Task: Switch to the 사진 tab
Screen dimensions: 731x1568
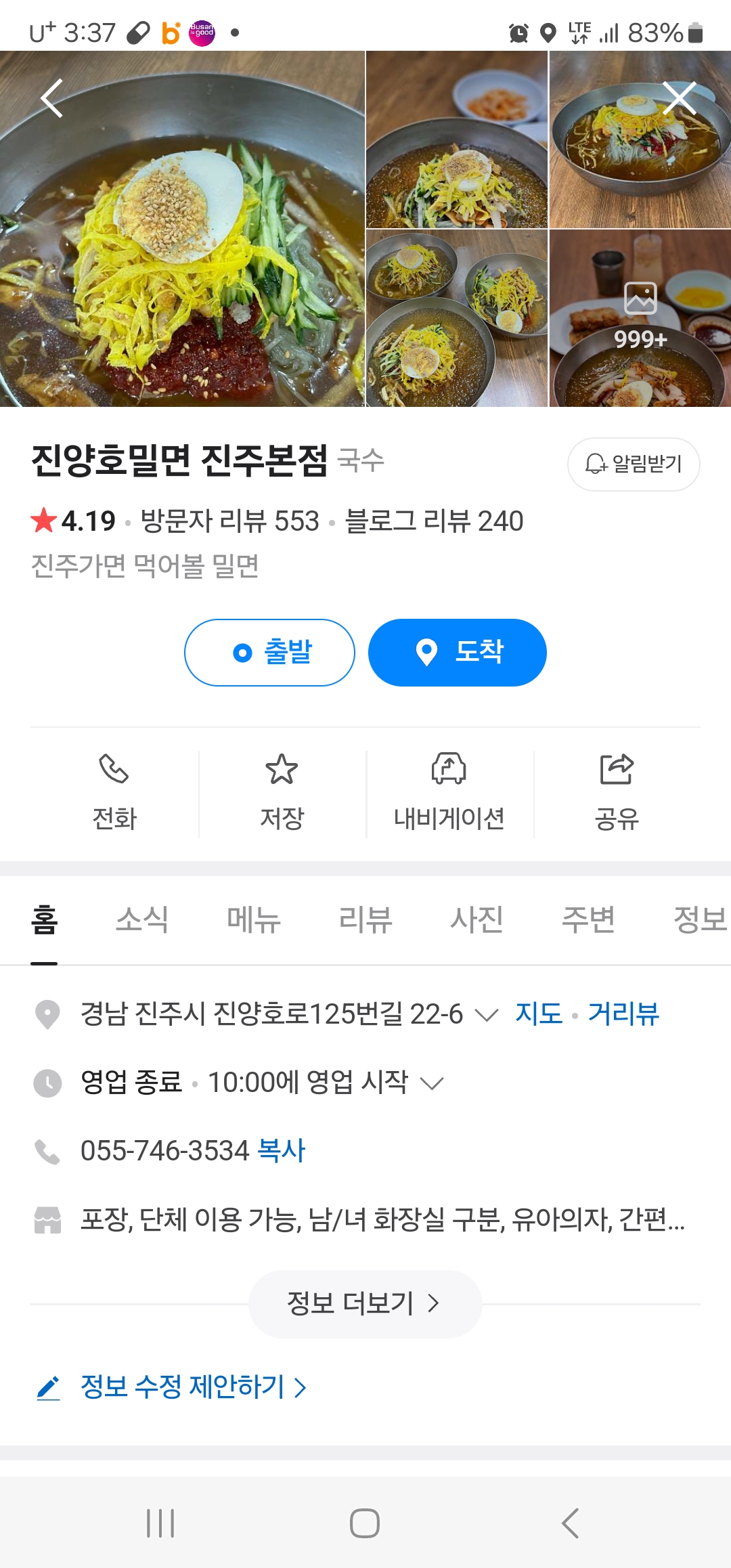Action: tap(477, 919)
